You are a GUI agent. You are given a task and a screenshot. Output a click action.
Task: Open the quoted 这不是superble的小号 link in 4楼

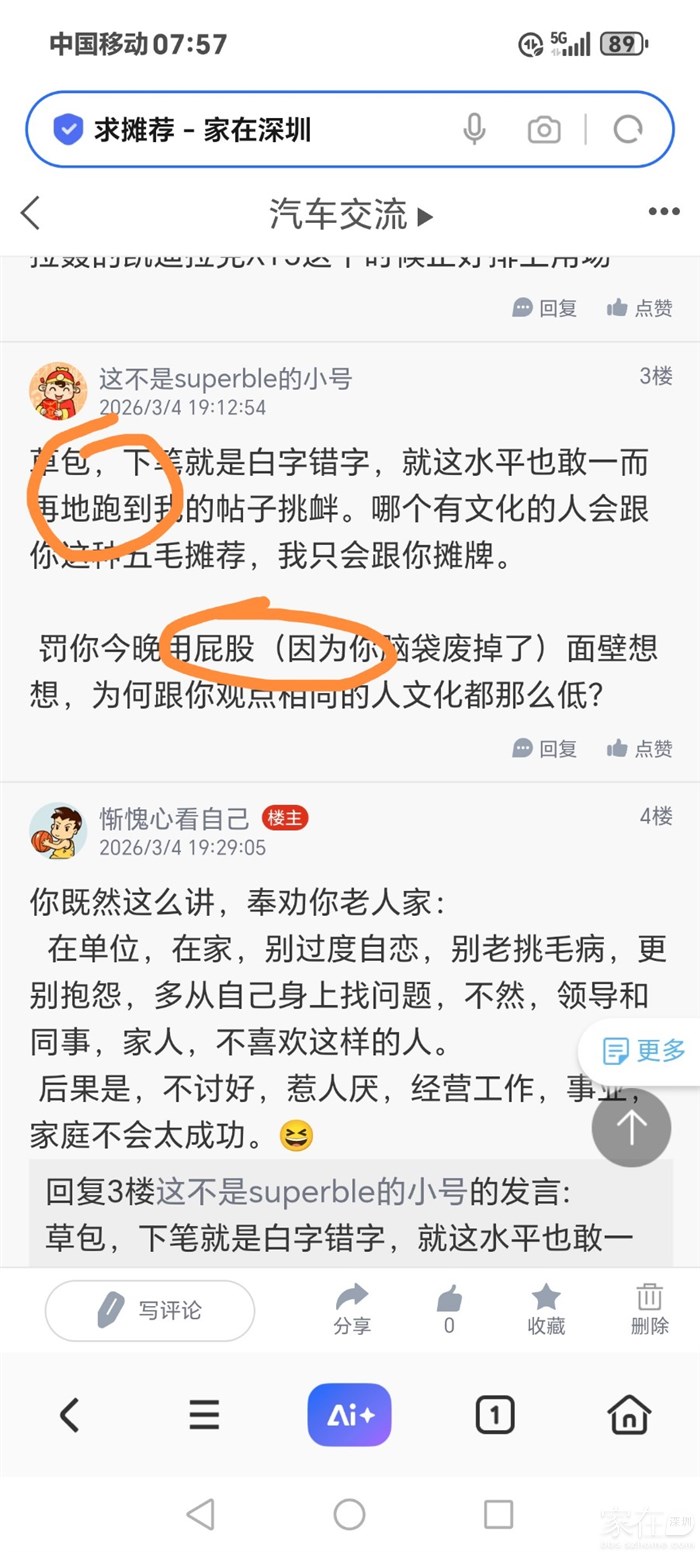(310, 1192)
